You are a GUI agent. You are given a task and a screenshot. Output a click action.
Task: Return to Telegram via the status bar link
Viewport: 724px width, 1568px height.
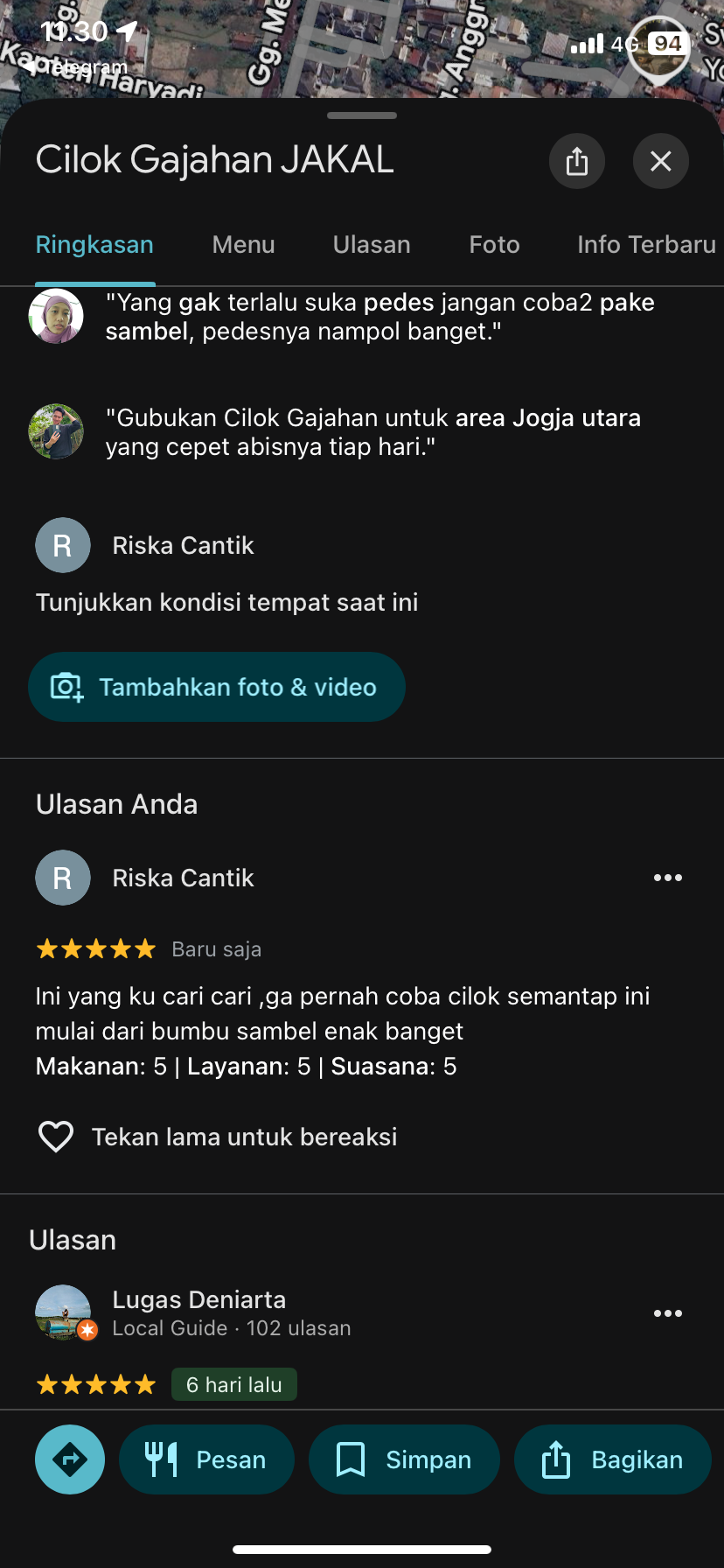click(x=77, y=67)
